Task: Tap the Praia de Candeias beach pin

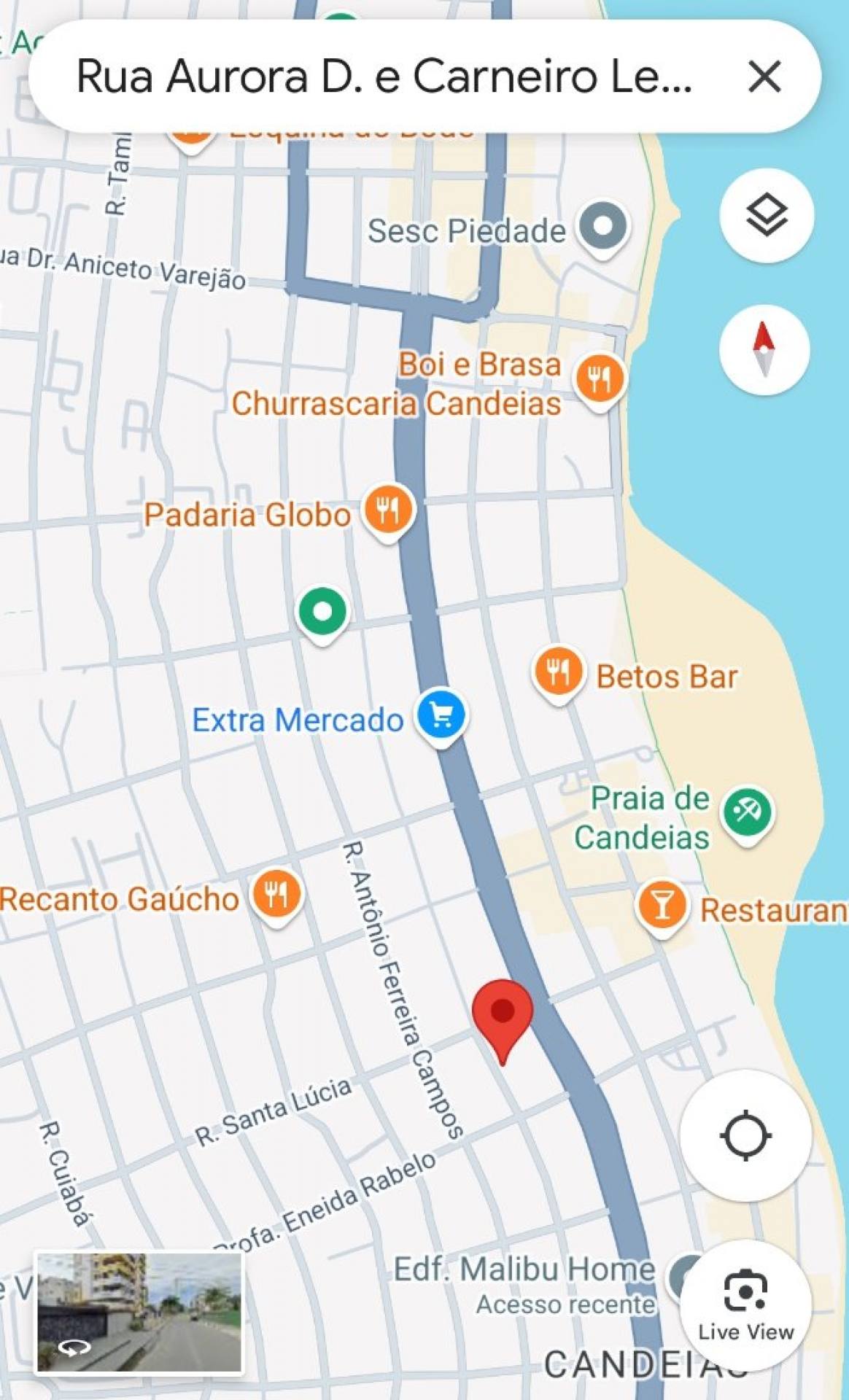Action: pos(747,814)
